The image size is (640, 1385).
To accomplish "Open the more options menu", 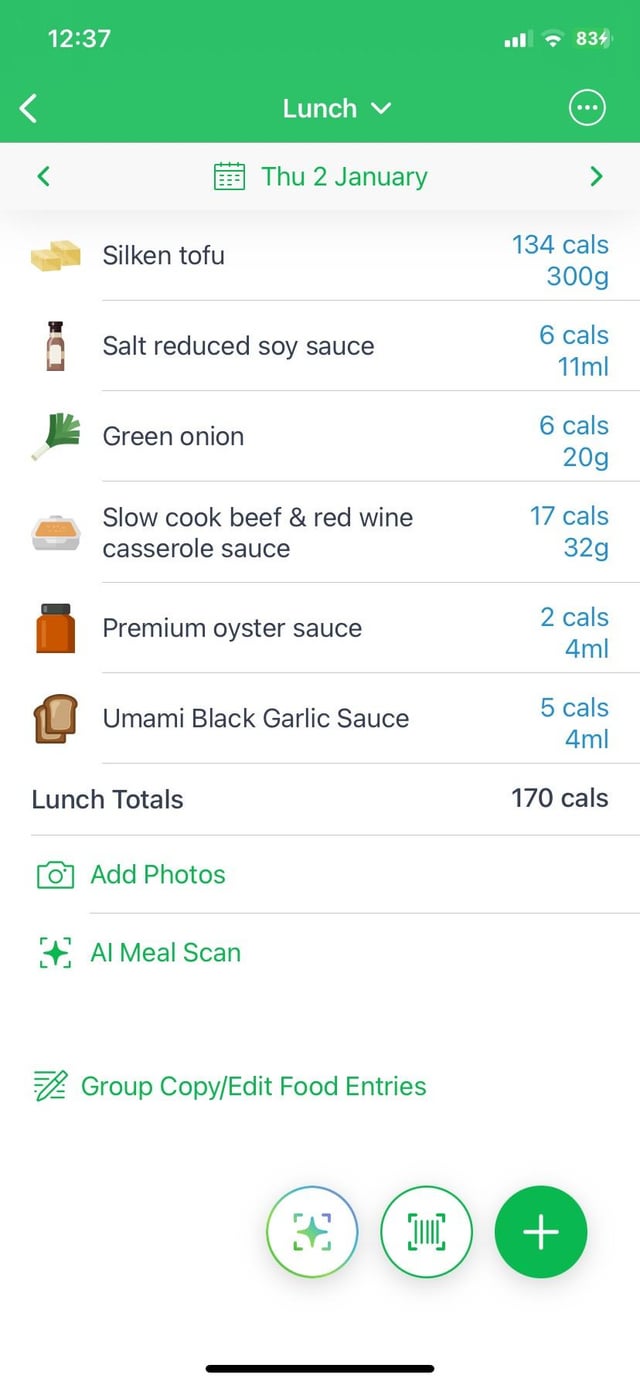I will [x=587, y=108].
